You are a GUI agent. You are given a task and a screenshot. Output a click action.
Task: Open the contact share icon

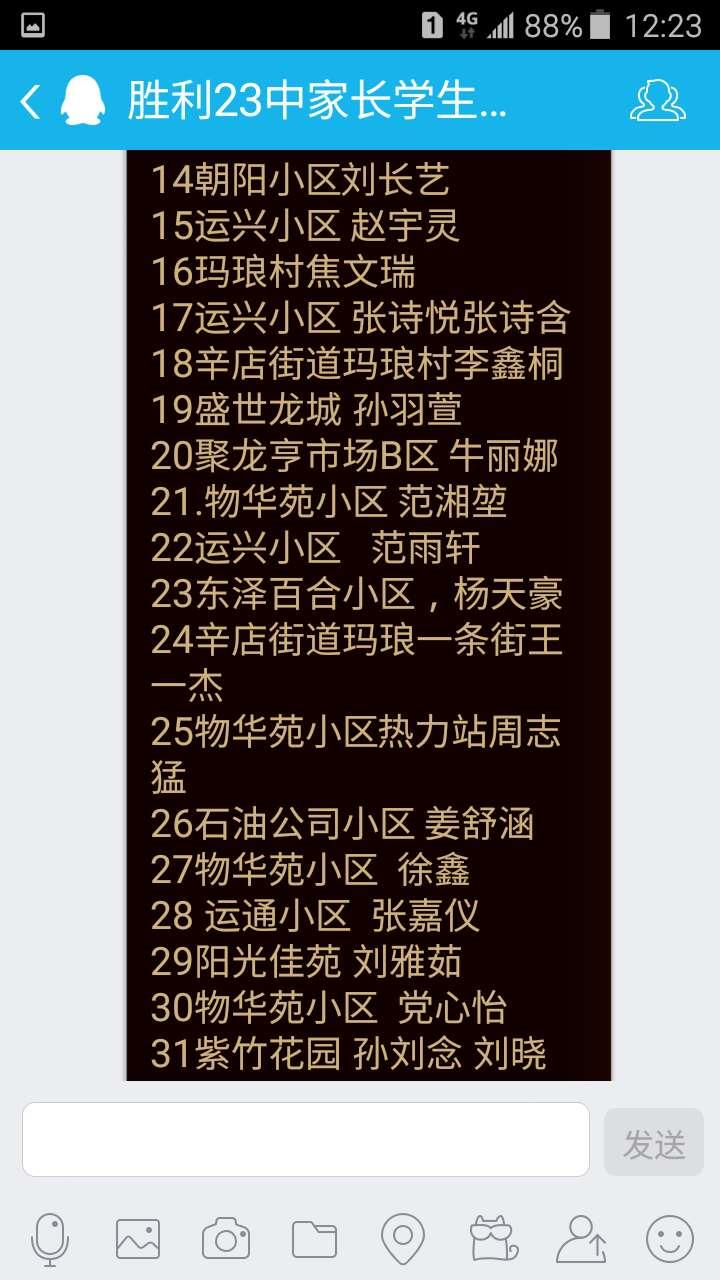point(581,1239)
